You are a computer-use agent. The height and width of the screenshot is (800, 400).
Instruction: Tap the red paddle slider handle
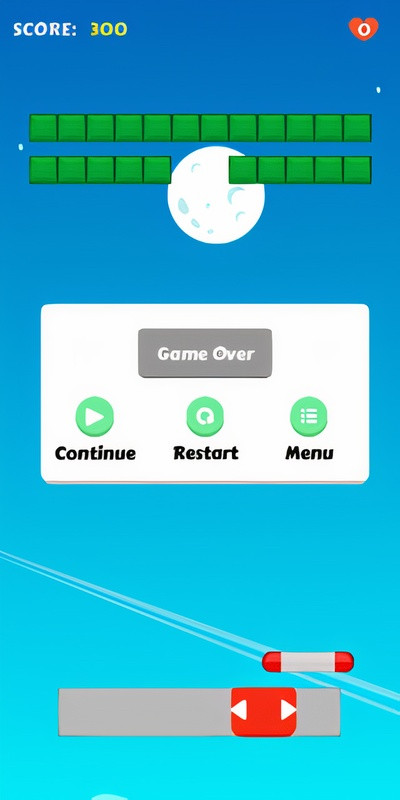pos(264,712)
